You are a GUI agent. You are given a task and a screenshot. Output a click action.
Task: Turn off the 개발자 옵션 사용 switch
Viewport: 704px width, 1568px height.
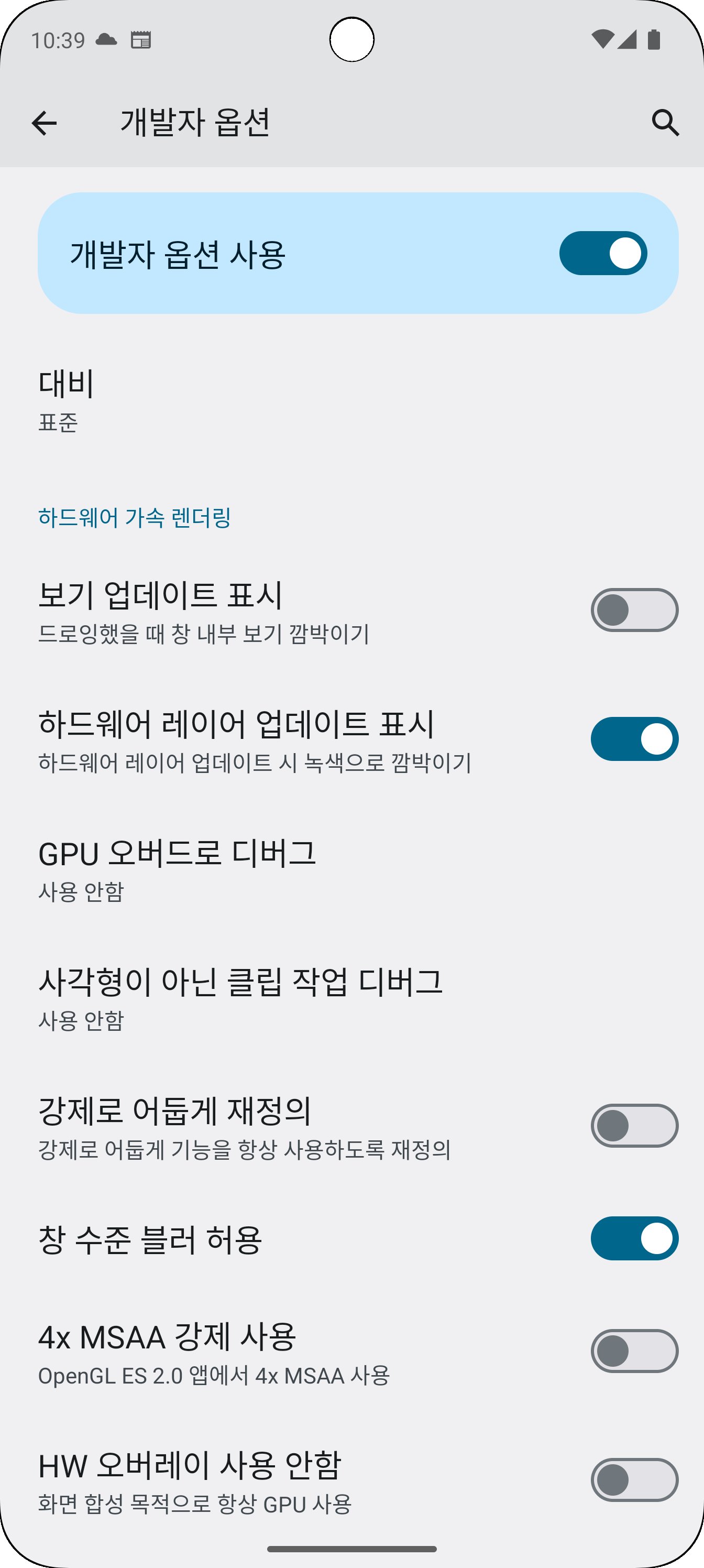pyautogui.click(x=602, y=253)
